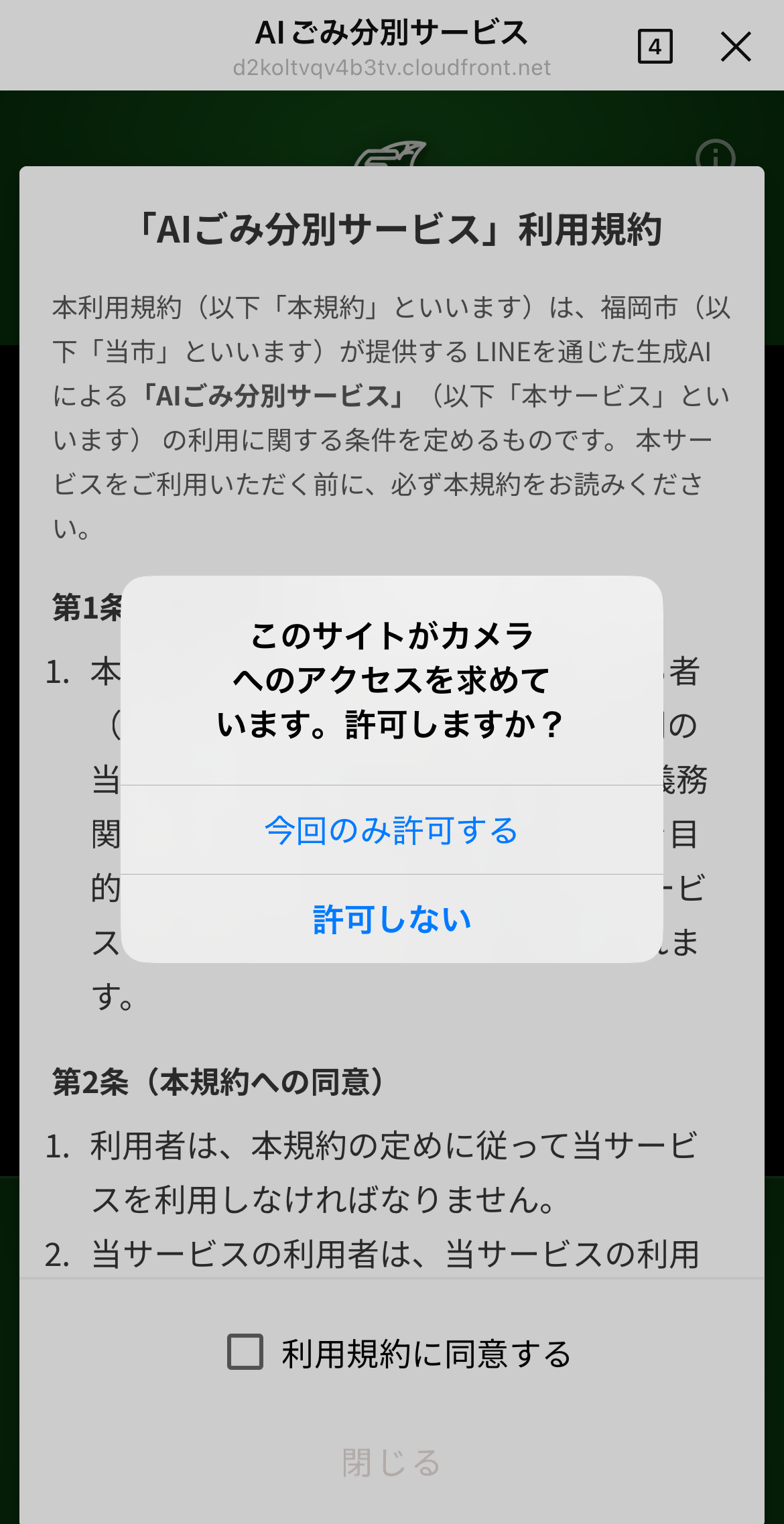Image resolution: width=784 pixels, height=1524 pixels.
Task: Tap the X to exit the browser
Action: pyautogui.click(x=736, y=48)
